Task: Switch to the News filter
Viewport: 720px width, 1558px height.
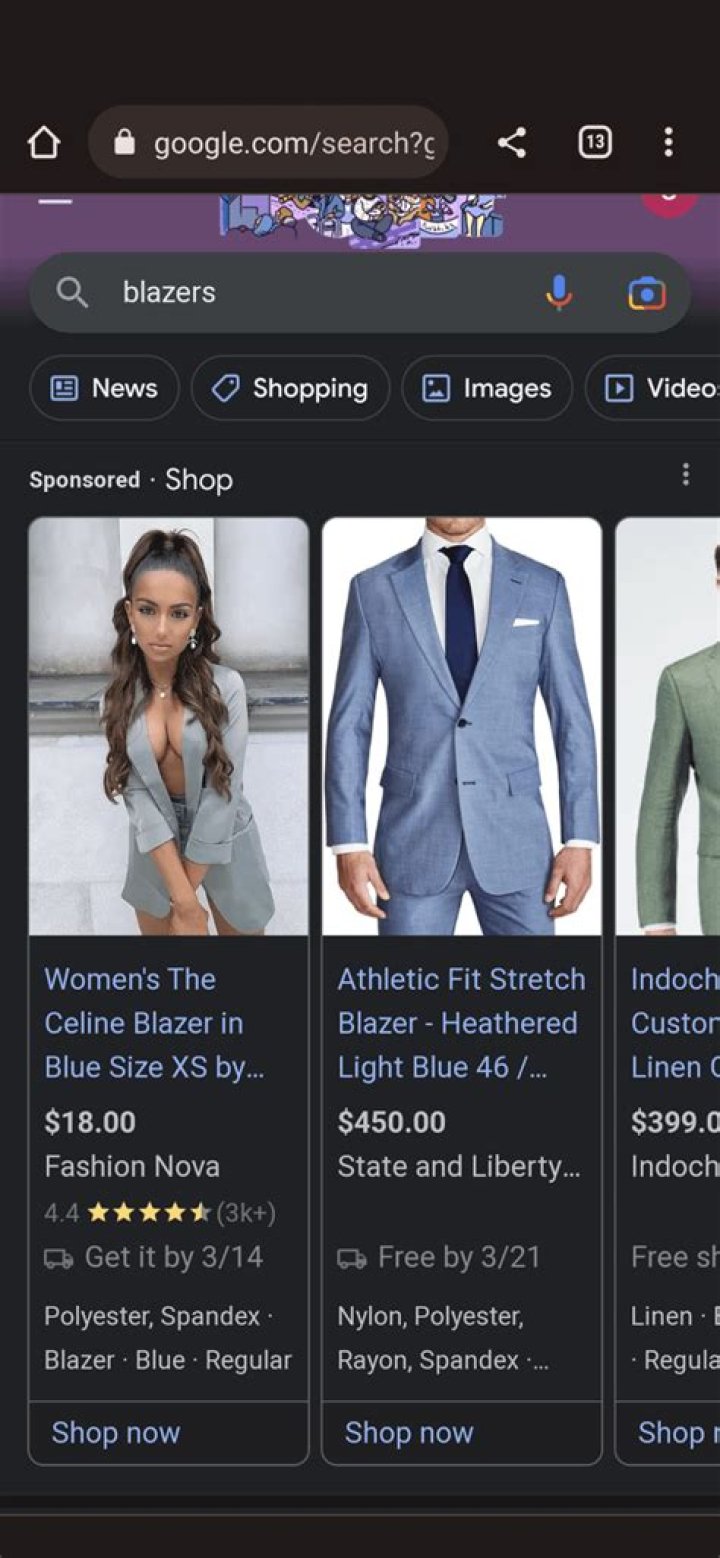Action: 105,388
